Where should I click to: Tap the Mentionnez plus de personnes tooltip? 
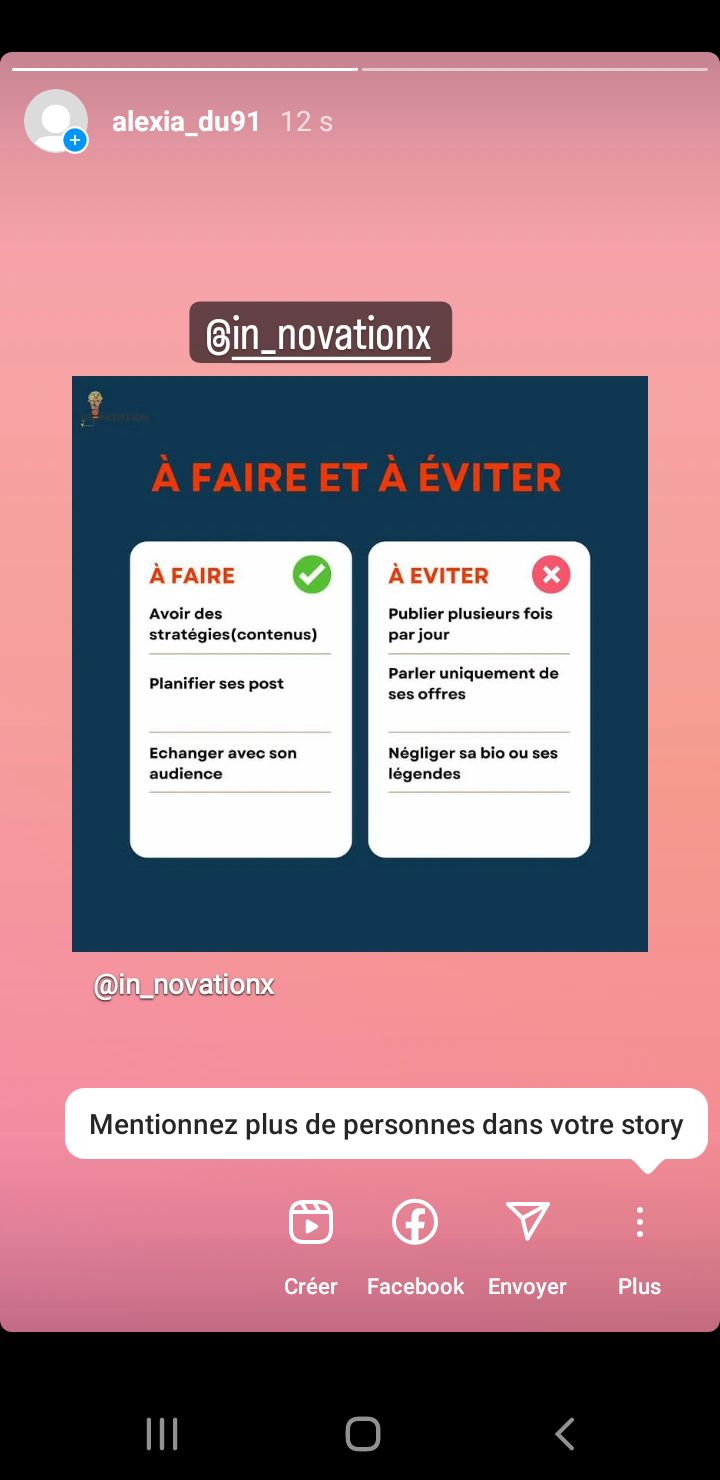click(x=386, y=1124)
